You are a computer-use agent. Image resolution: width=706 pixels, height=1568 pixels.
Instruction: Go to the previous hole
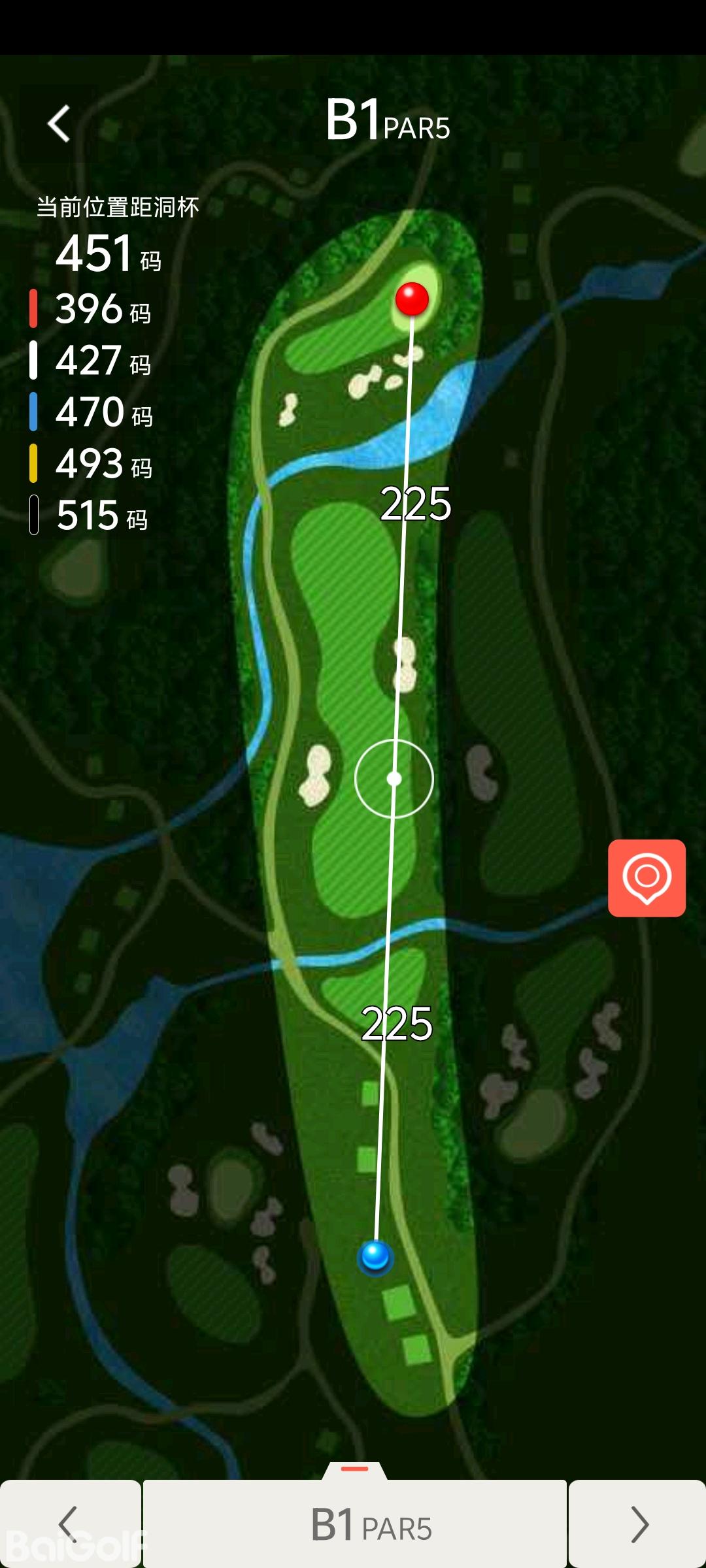[69, 1524]
